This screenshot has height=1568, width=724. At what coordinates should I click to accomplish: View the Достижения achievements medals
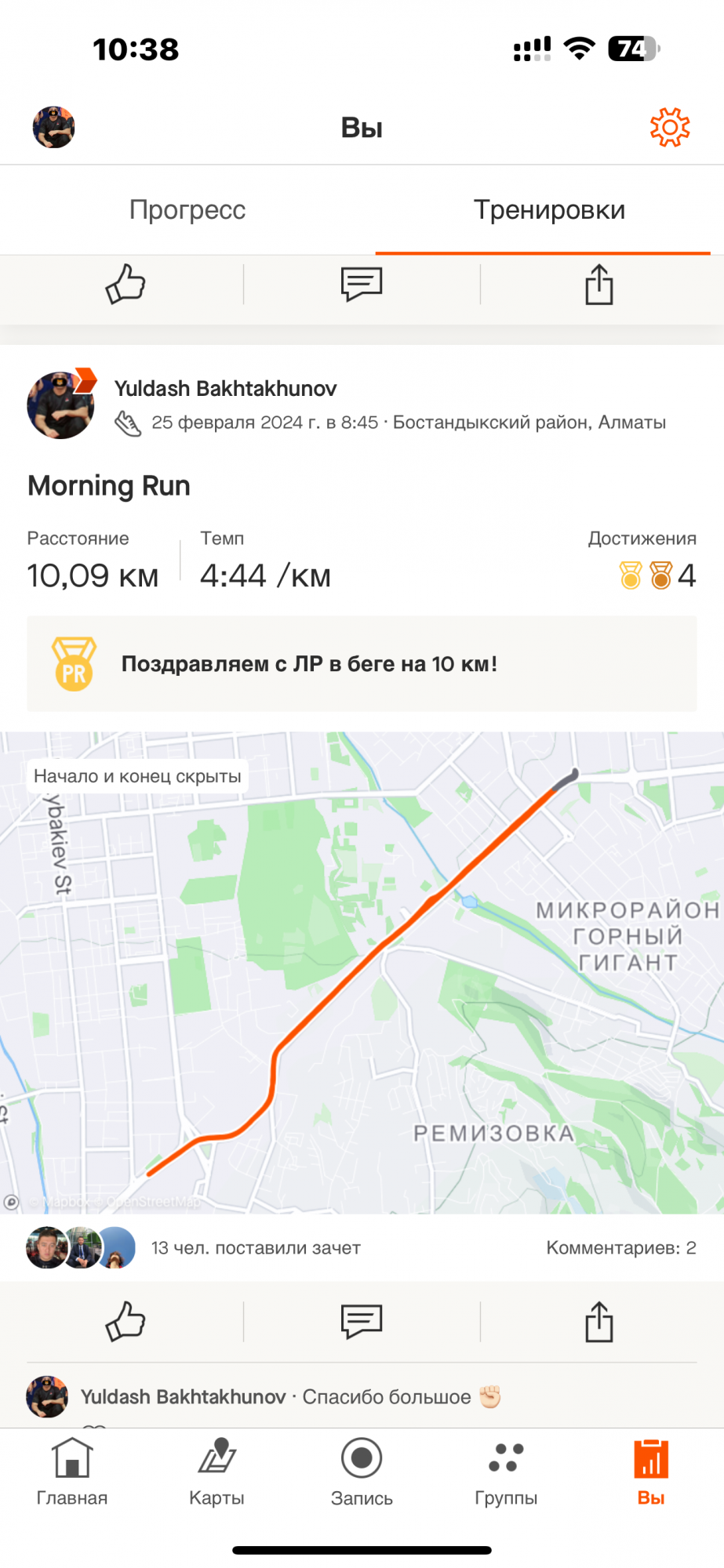click(x=657, y=575)
